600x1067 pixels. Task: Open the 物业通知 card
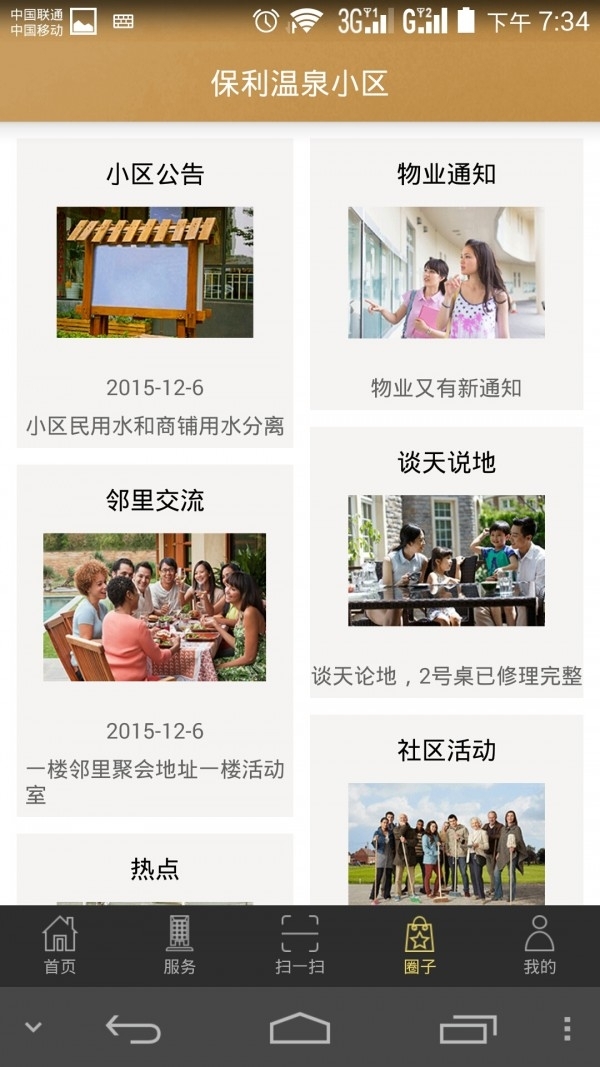pyautogui.click(x=446, y=273)
